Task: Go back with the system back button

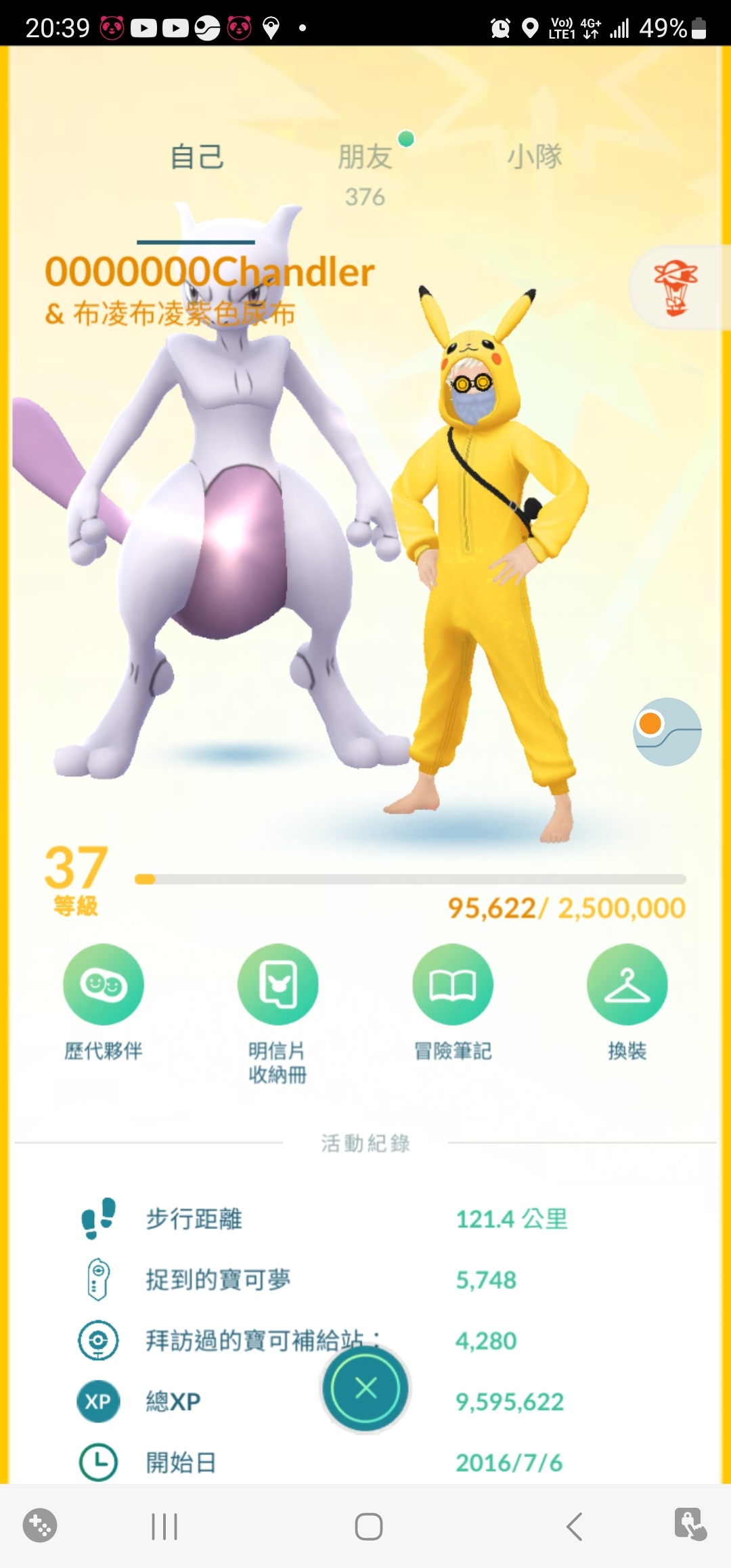Action: pyautogui.click(x=574, y=1527)
